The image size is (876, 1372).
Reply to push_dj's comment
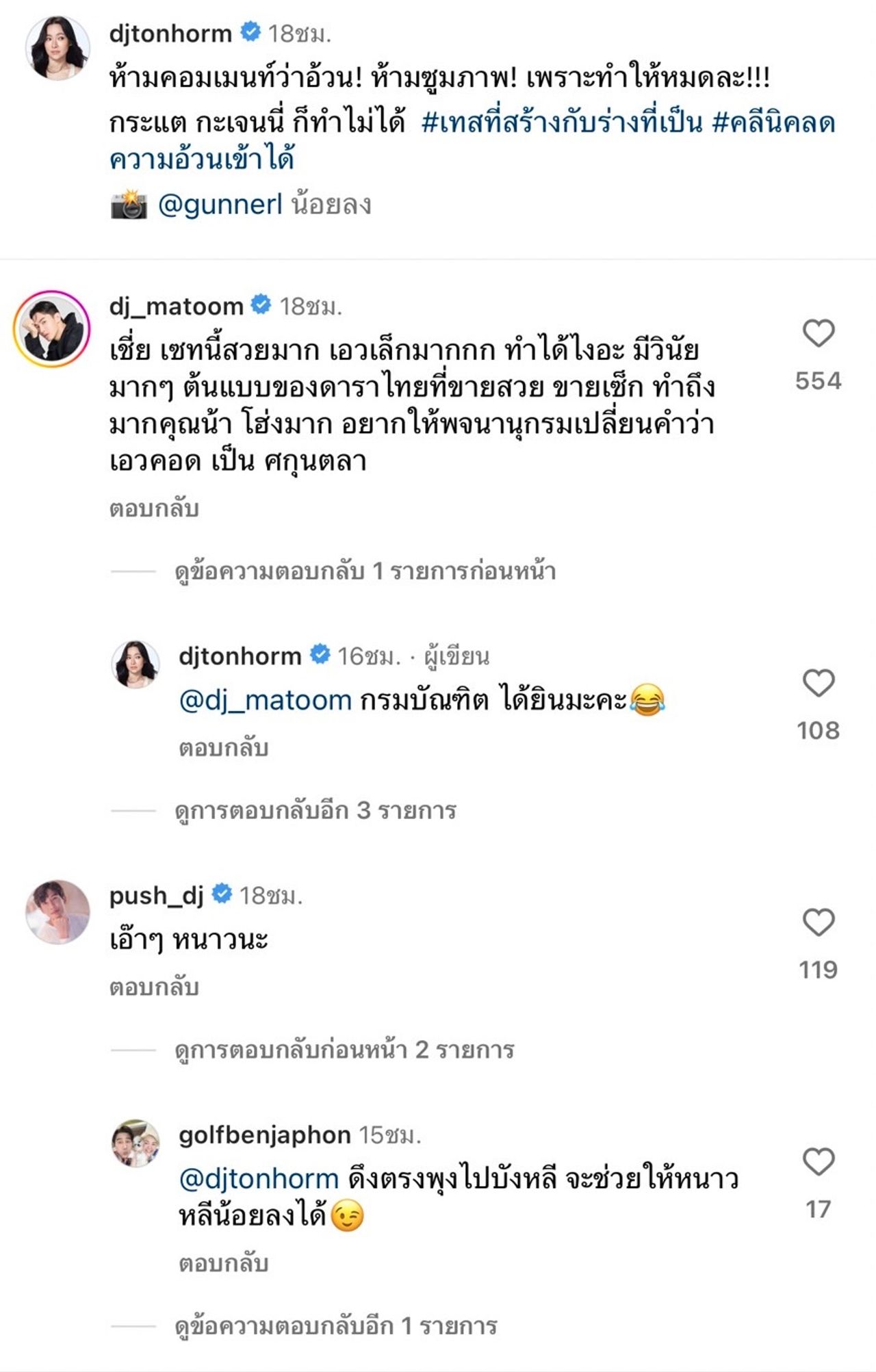[x=154, y=987]
